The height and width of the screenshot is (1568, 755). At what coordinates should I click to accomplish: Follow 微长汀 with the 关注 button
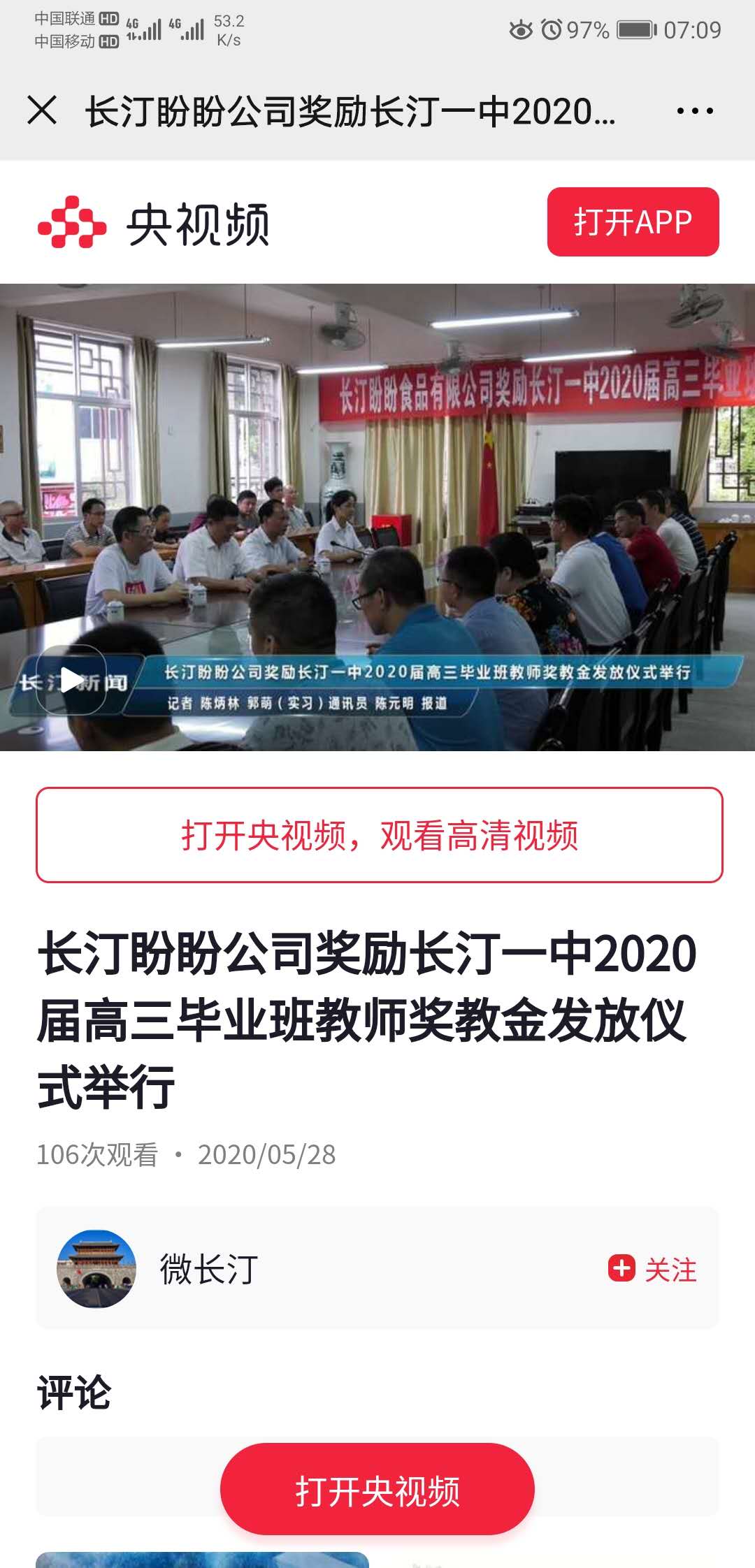coord(653,1270)
